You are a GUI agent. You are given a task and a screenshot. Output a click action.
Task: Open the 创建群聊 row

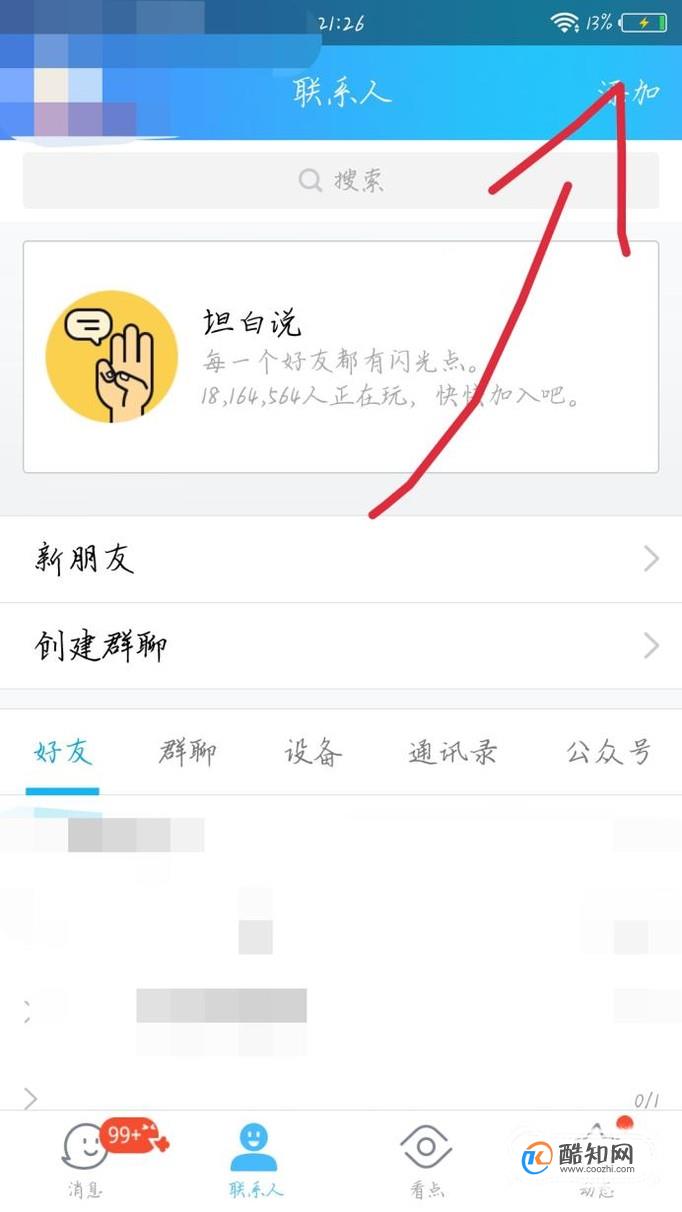point(341,646)
